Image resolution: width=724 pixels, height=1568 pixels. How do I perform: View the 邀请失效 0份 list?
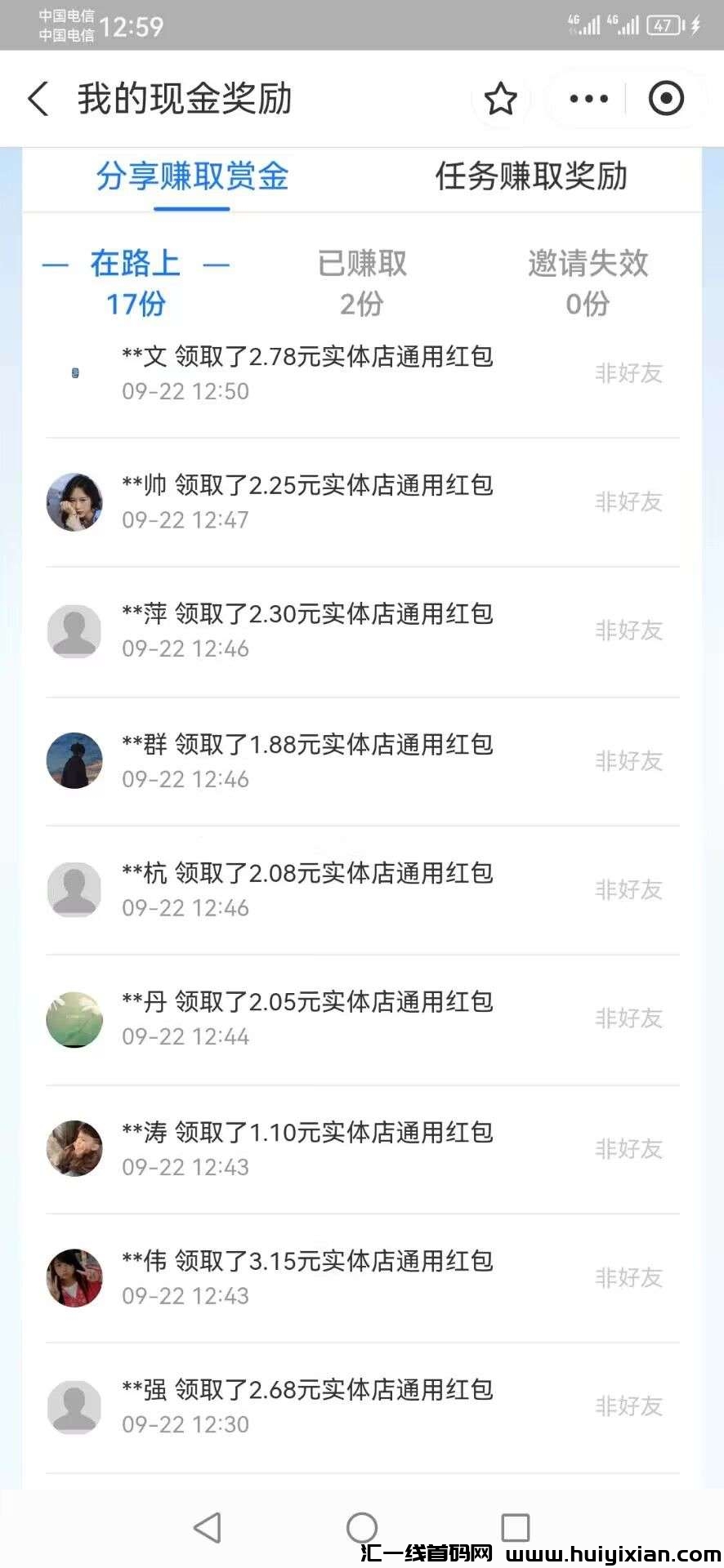[588, 283]
